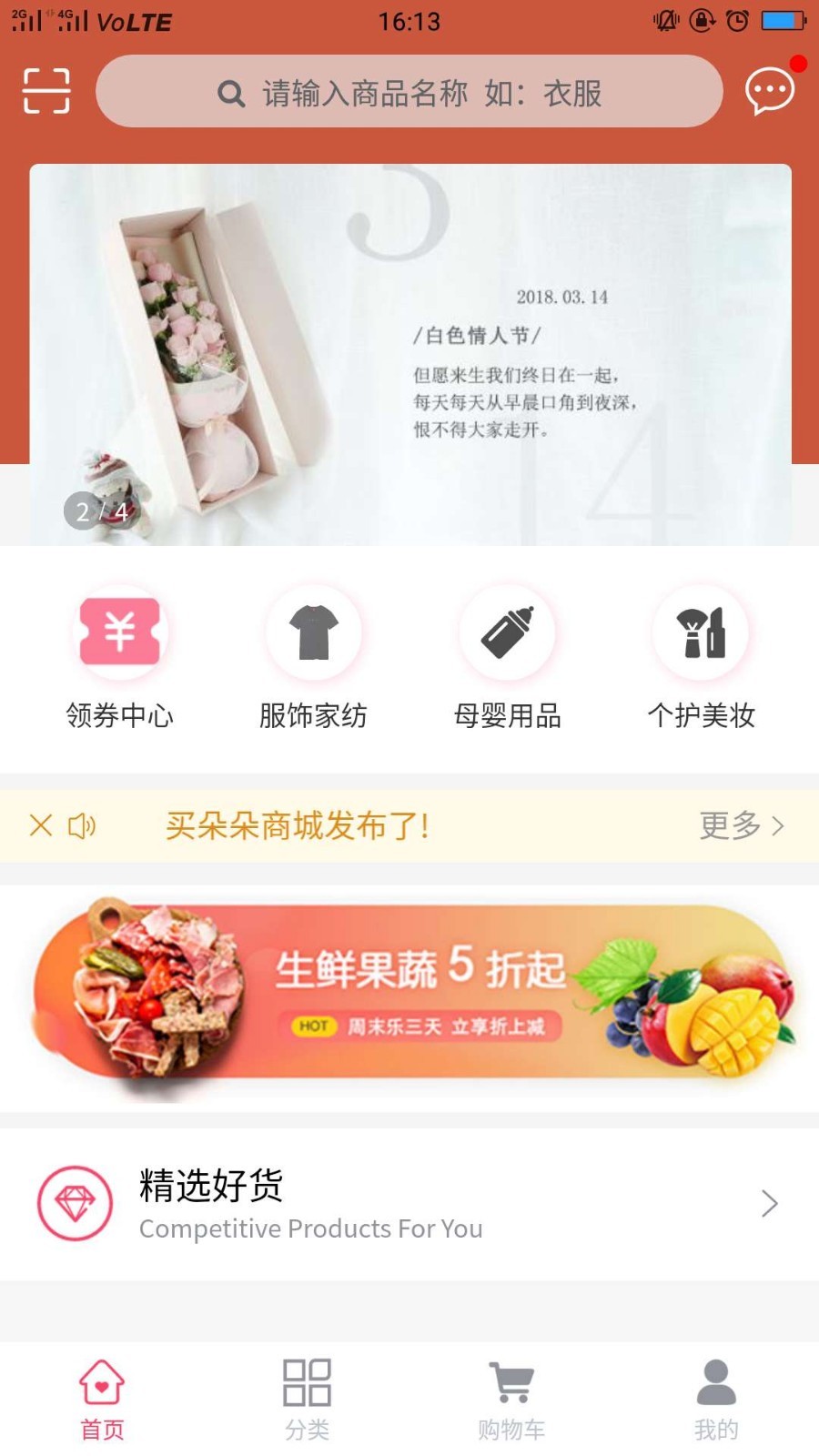The width and height of the screenshot is (819, 1456).
Task: Browse the 服饰家纺 category
Action: pos(313,657)
